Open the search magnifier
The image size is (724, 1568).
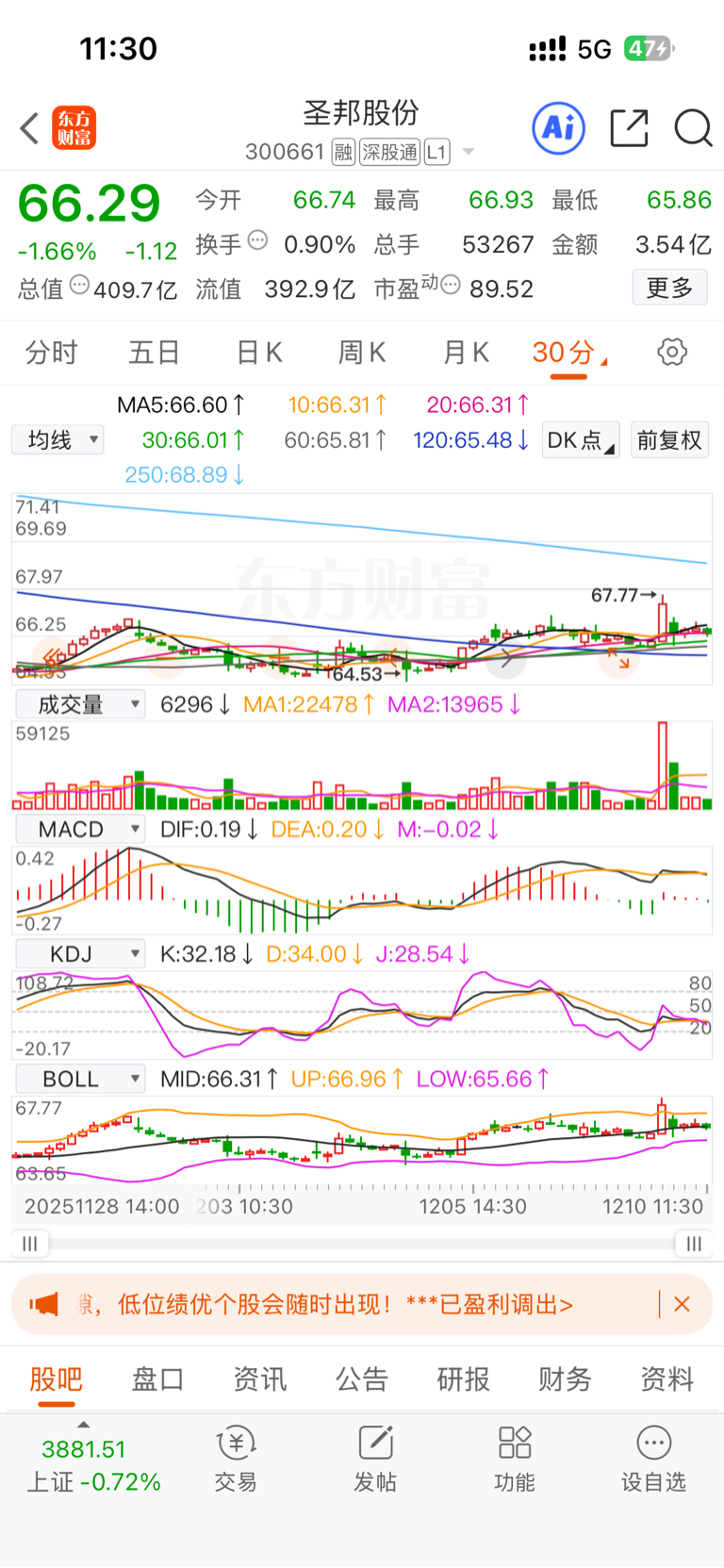tap(693, 128)
